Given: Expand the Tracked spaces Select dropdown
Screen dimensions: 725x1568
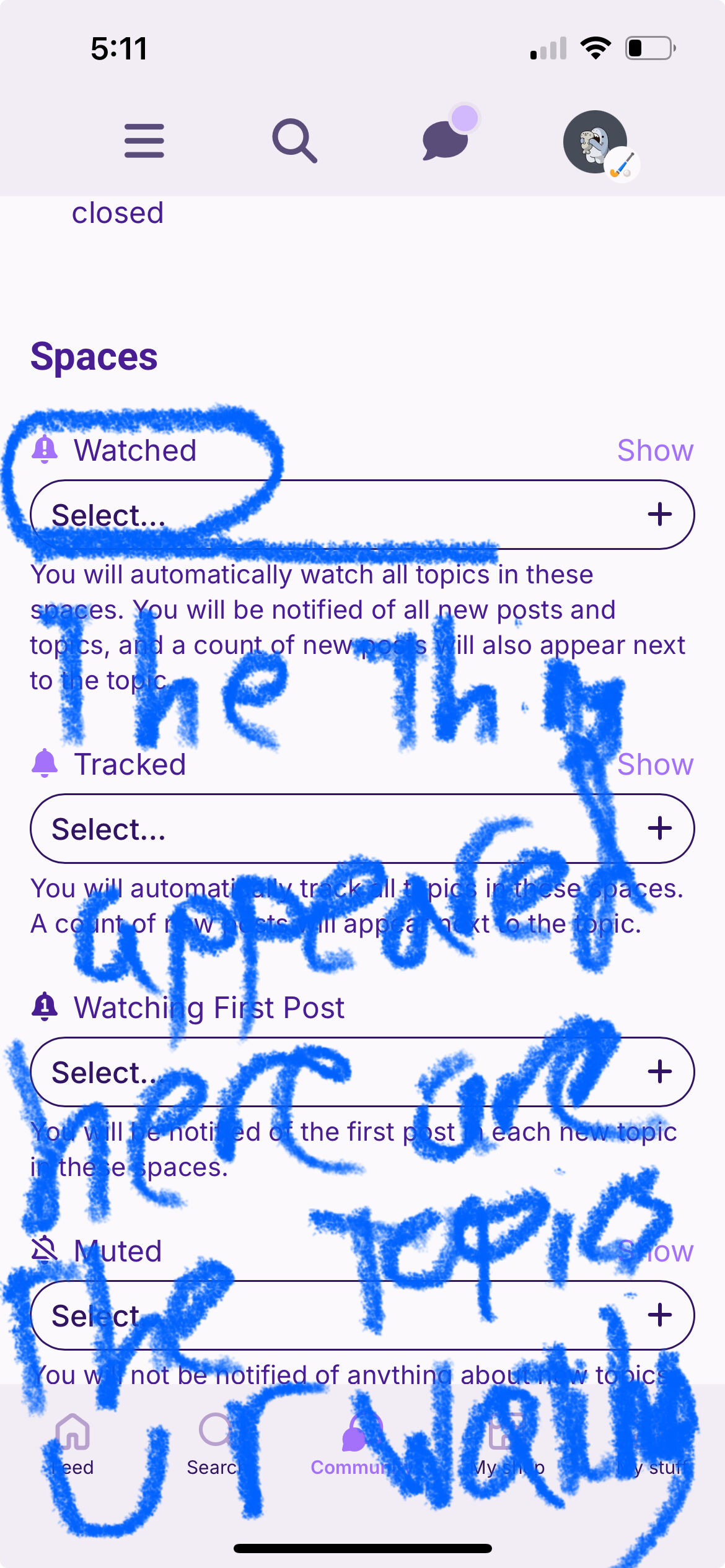Looking at the screenshot, I should [362, 829].
